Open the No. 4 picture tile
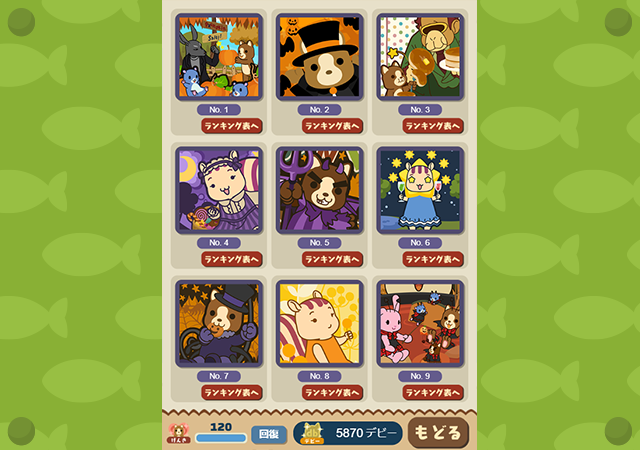This screenshot has height=450, width=640. pyautogui.click(x=218, y=190)
